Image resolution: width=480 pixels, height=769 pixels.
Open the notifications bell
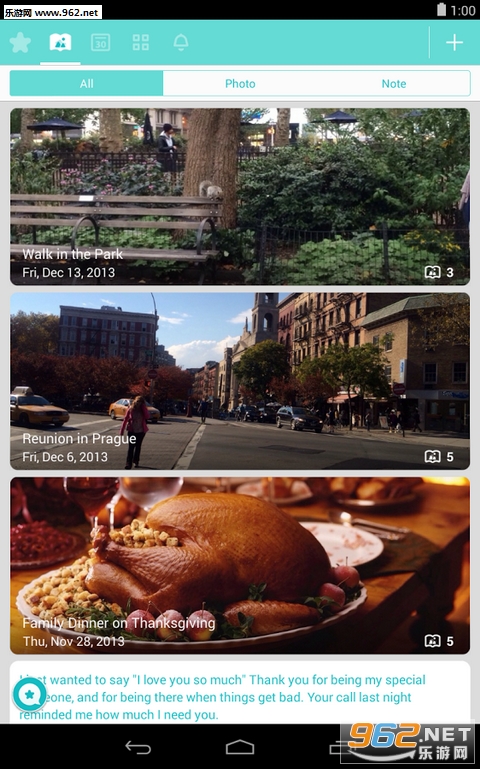[181, 43]
